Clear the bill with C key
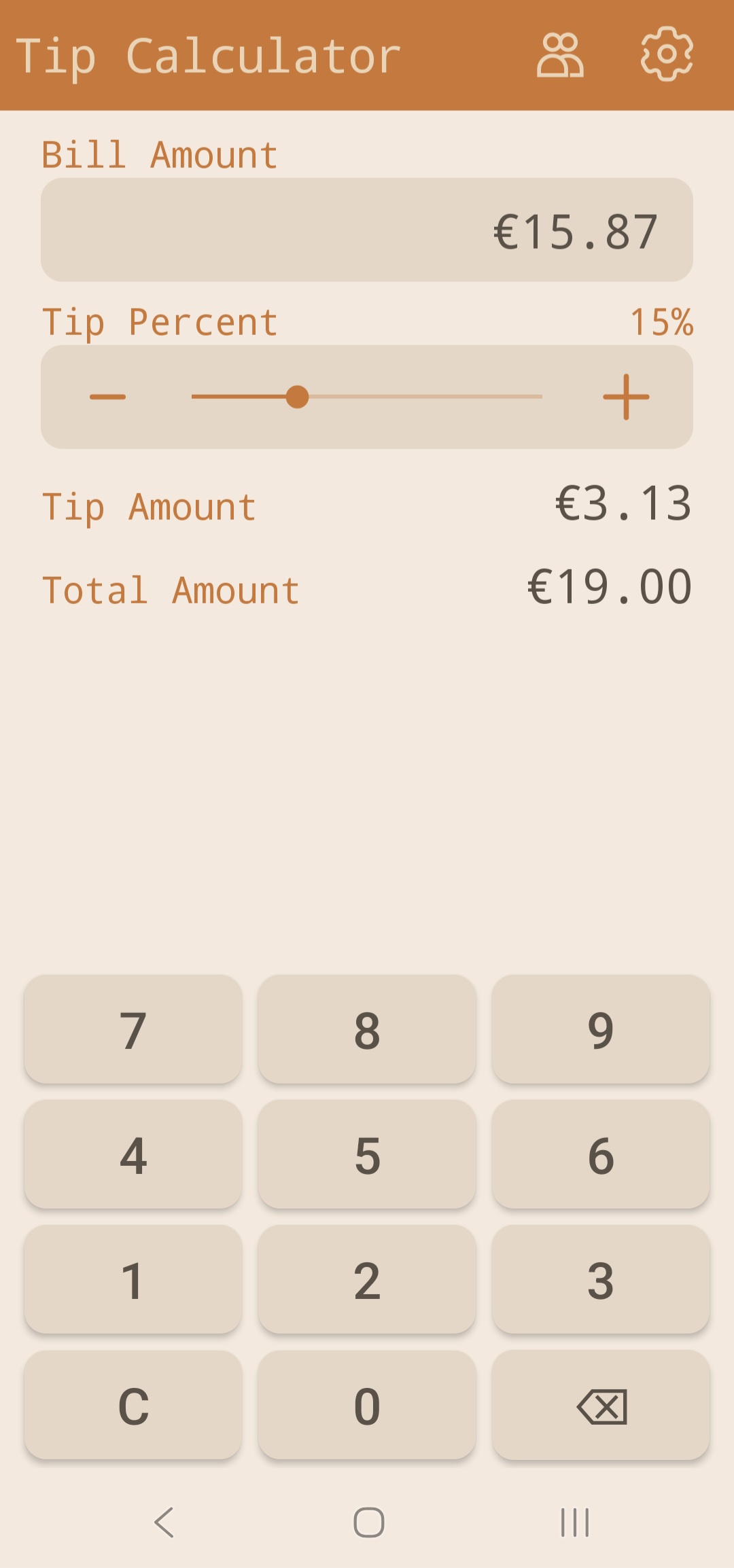The height and width of the screenshot is (1568, 734). [133, 1405]
